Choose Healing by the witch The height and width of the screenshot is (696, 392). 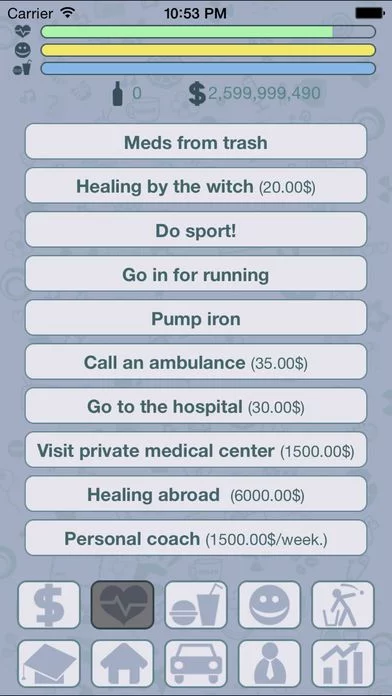196,186
